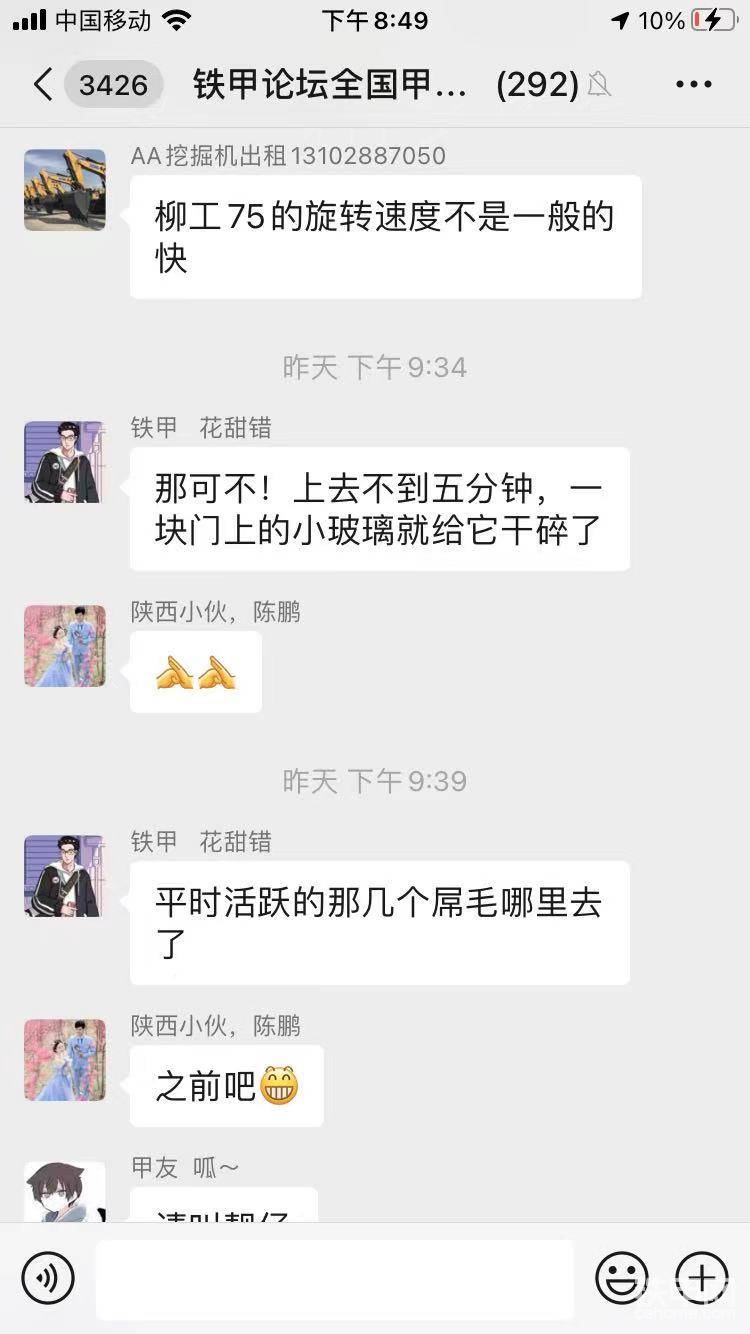Open the group chat overflow menu
Screen dimensions: 750x1334
pyautogui.click(x=693, y=85)
